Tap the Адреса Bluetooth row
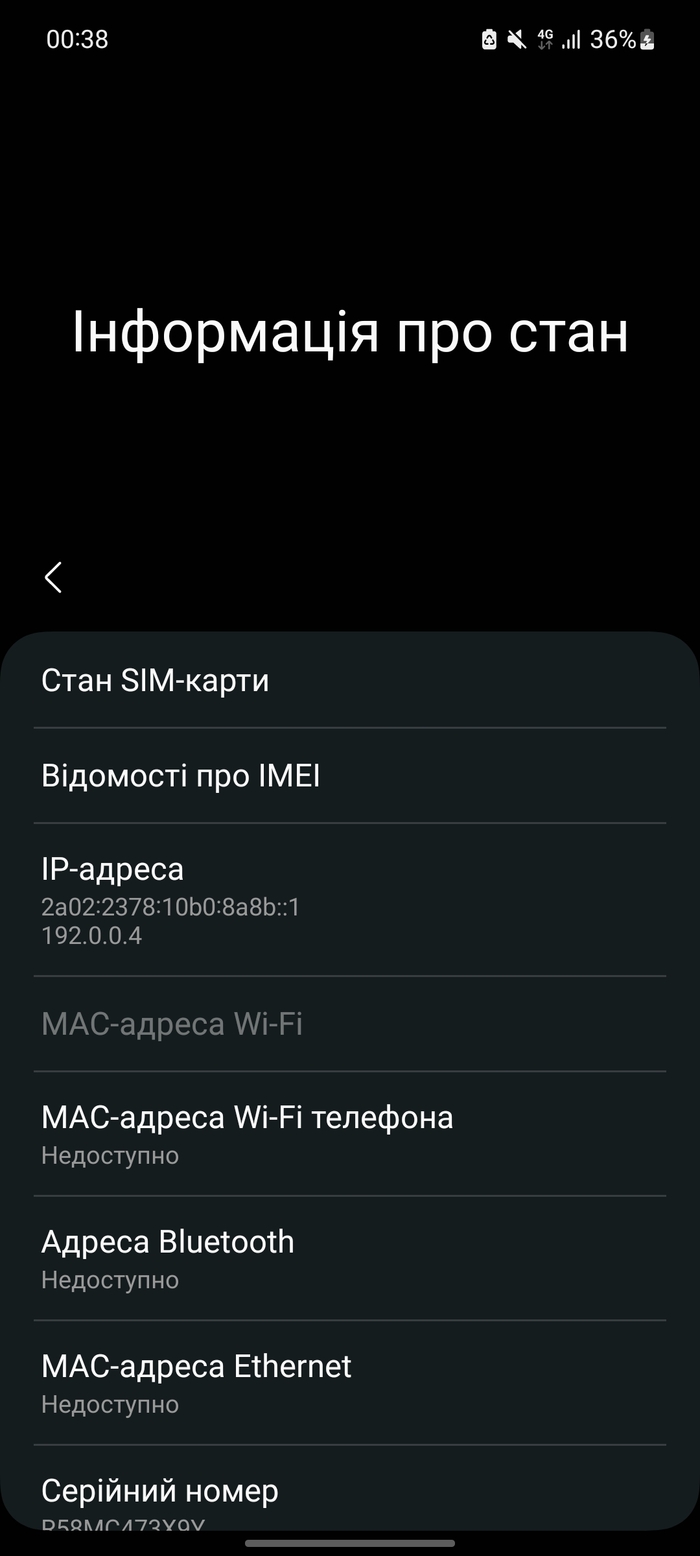 point(350,1258)
